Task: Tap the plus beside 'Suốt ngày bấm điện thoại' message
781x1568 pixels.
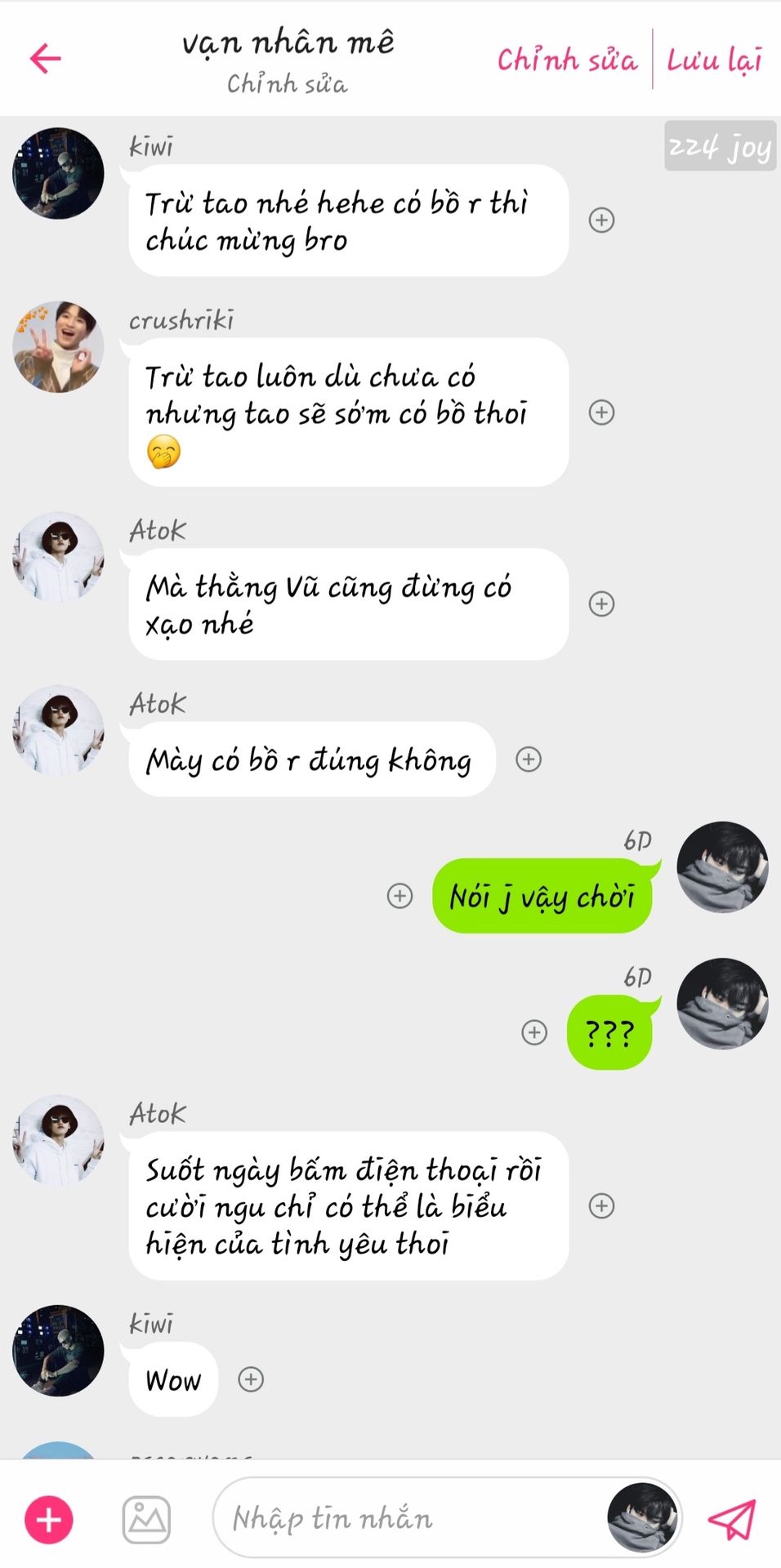Action: click(x=602, y=1205)
